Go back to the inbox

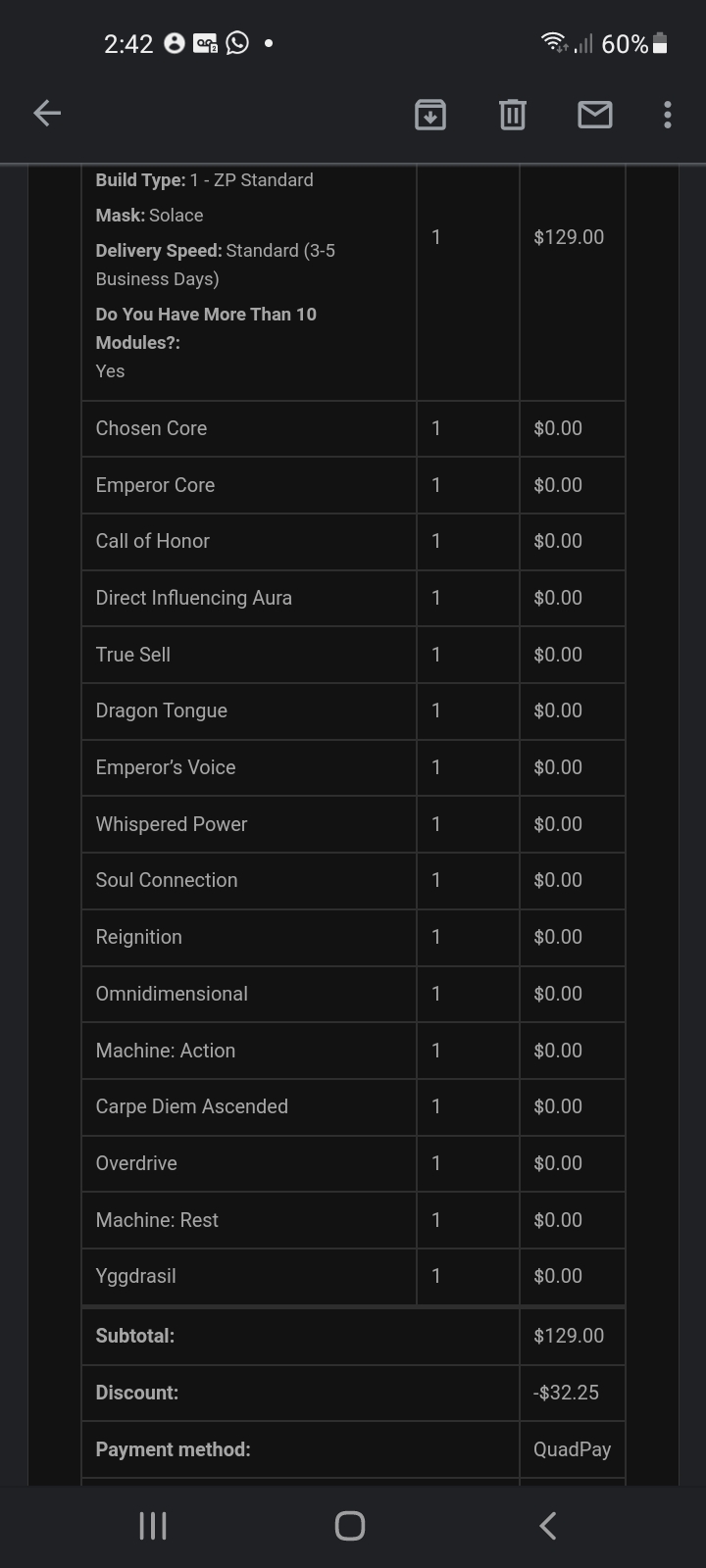47,114
